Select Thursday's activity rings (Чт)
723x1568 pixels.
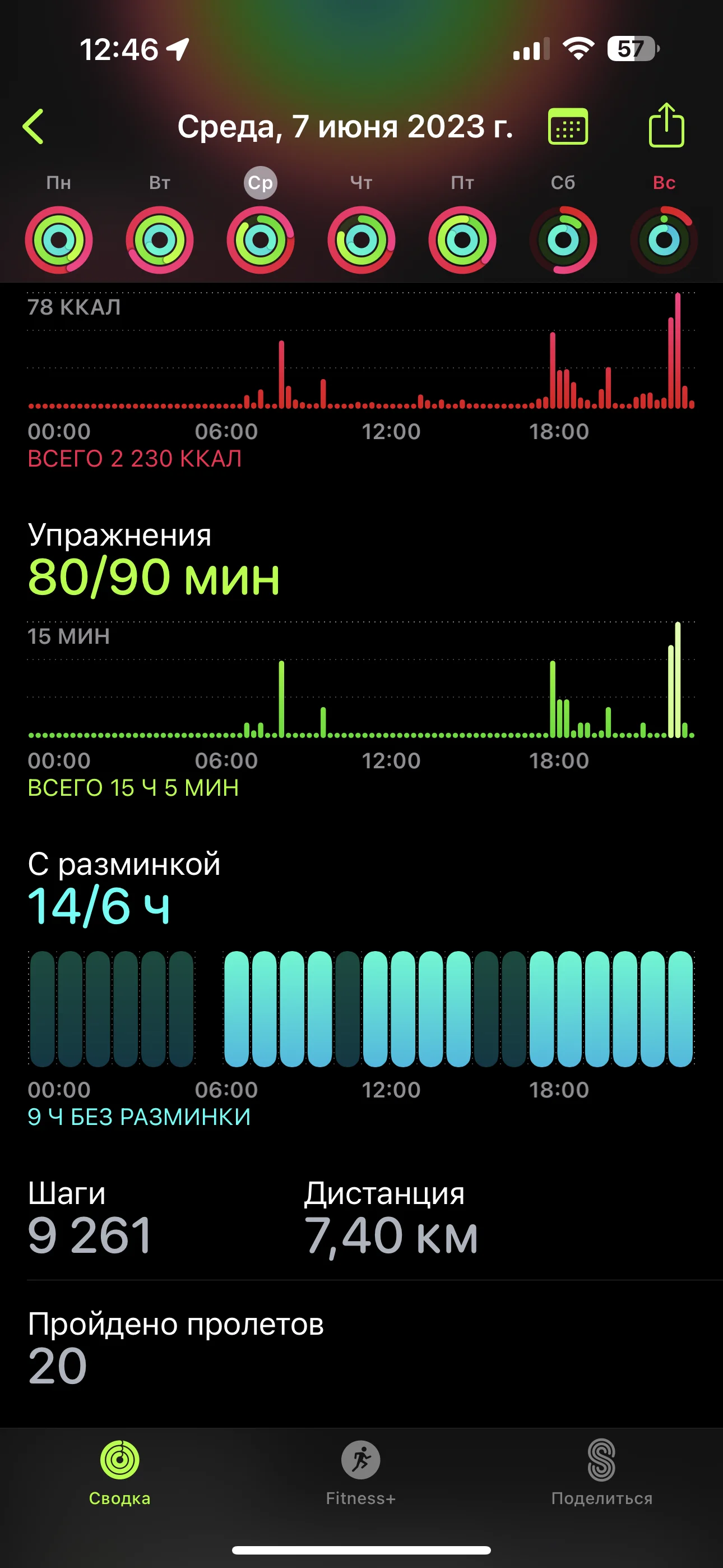pyautogui.click(x=361, y=239)
